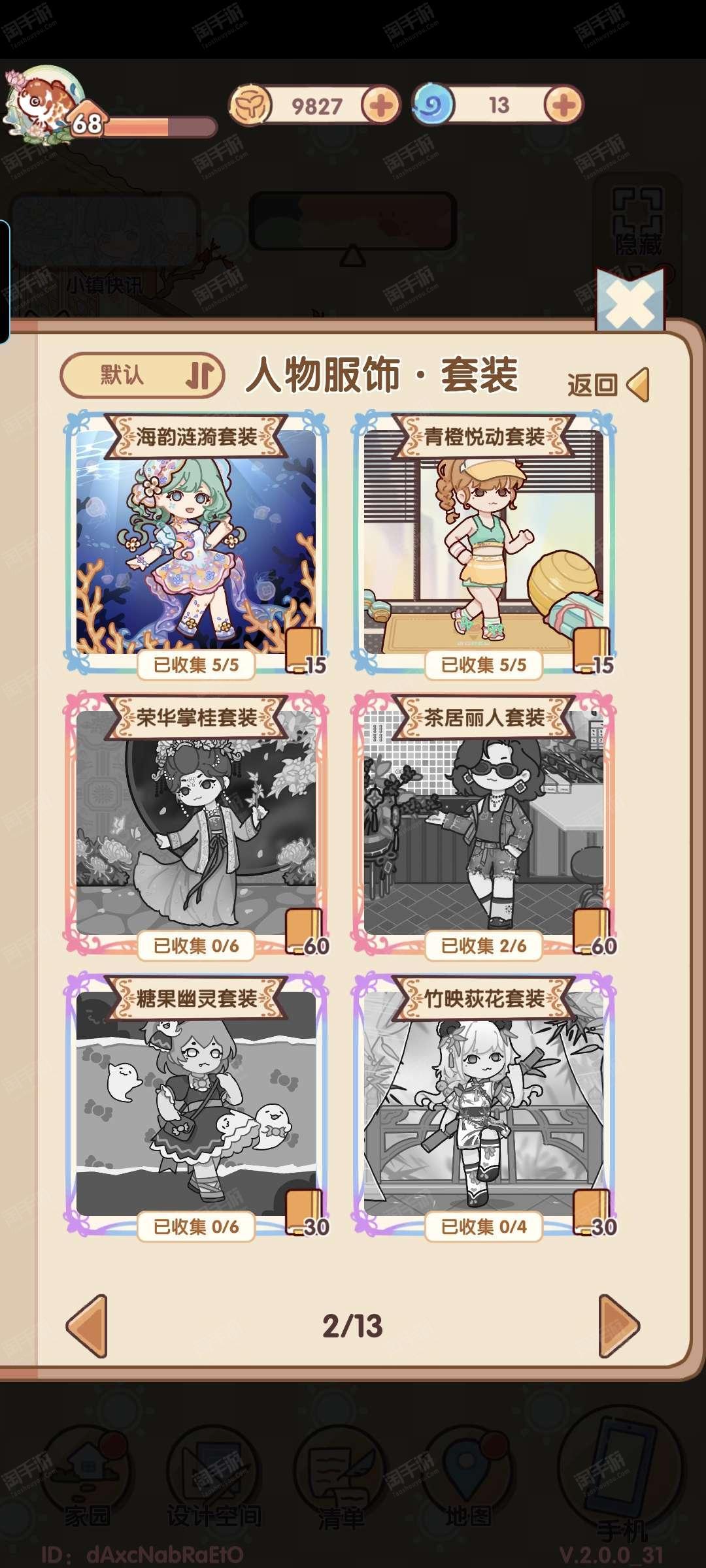
Task: Go to the previous page of outfits
Action: (x=87, y=1326)
